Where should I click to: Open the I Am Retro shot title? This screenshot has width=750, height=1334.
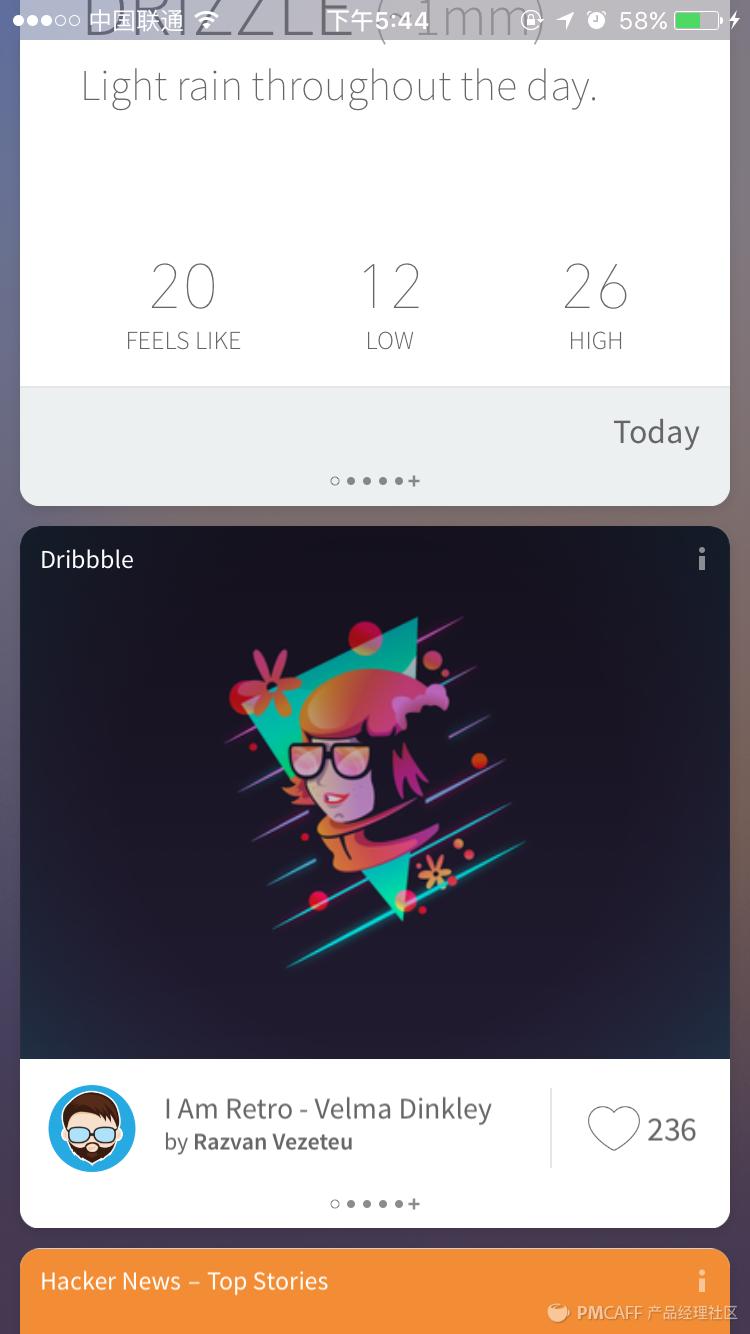pos(328,1109)
